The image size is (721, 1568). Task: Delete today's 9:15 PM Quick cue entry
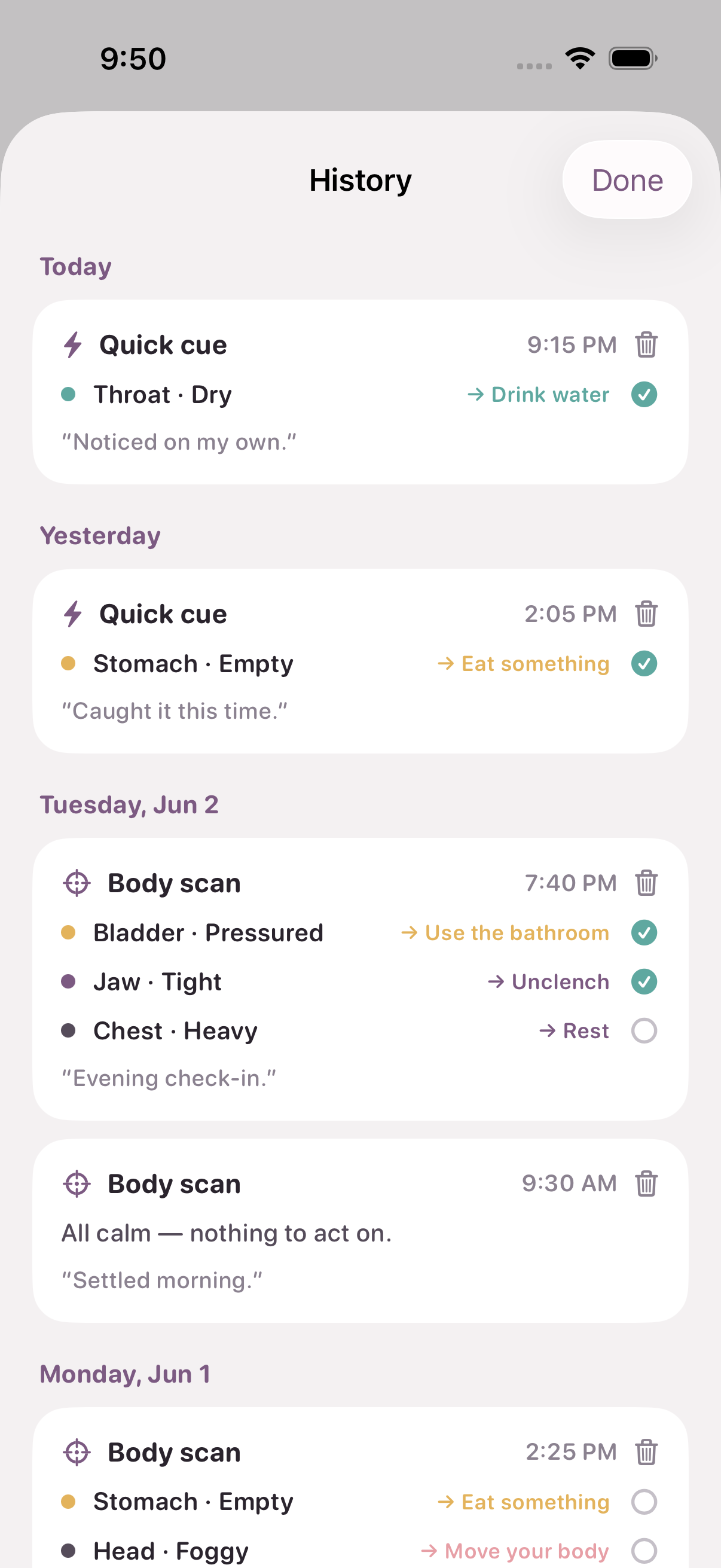tap(646, 344)
